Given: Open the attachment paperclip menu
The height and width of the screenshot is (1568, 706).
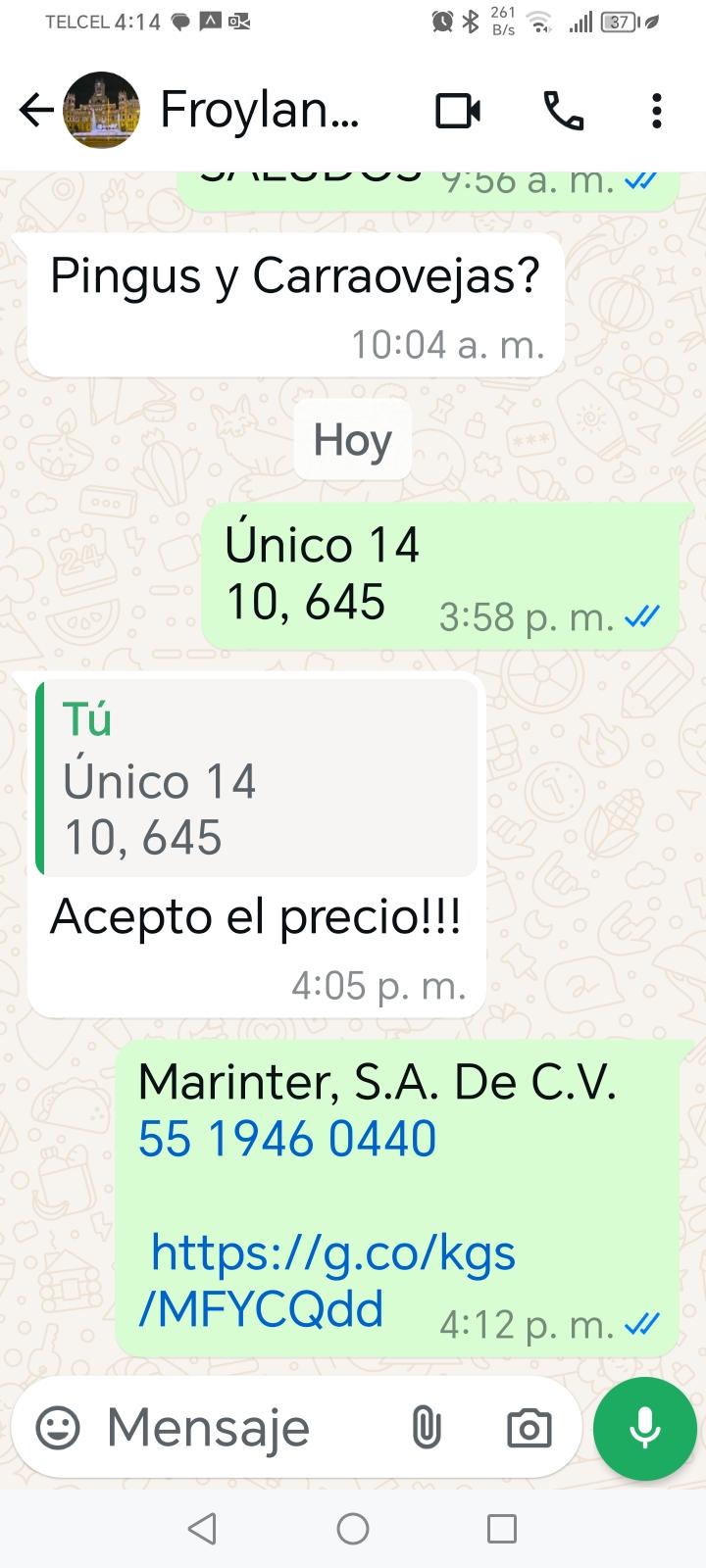Looking at the screenshot, I should [426, 1427].
